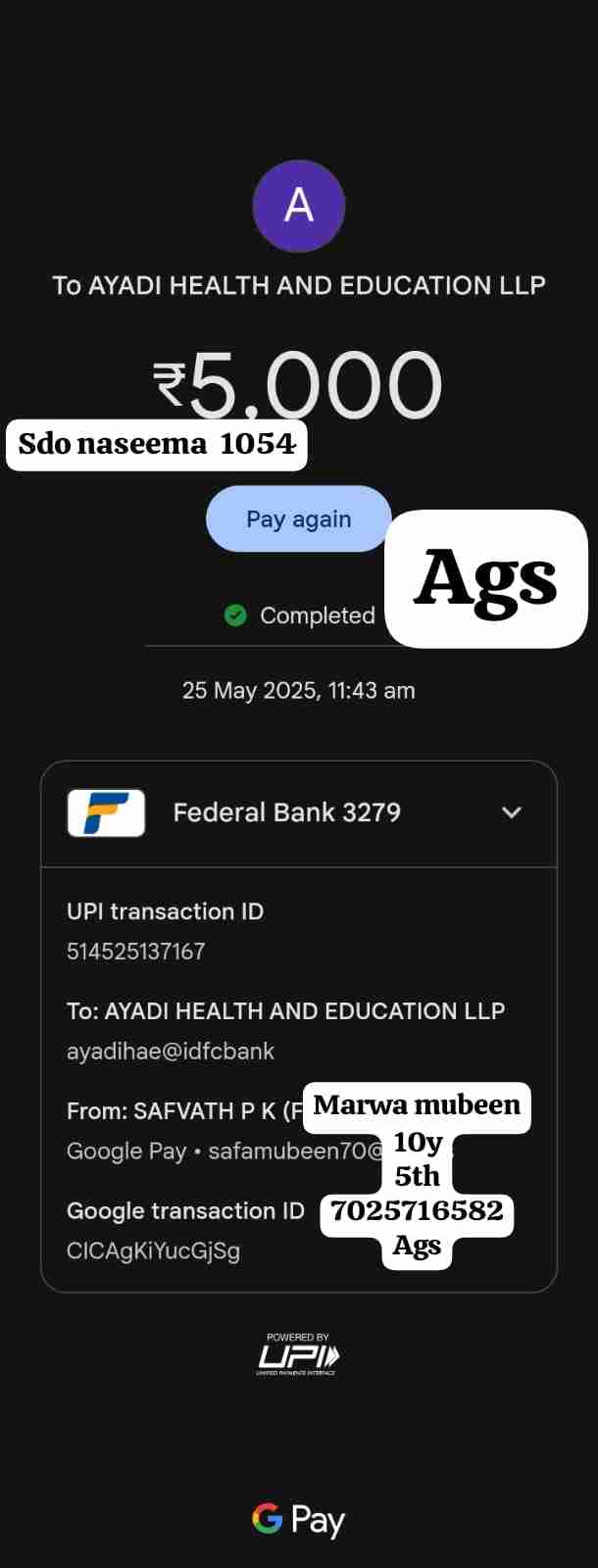Viewport: 598px width, 1568px height.
Task: Collapse the Federal Bank 3279 details chevron
Action: click(511, 812)
